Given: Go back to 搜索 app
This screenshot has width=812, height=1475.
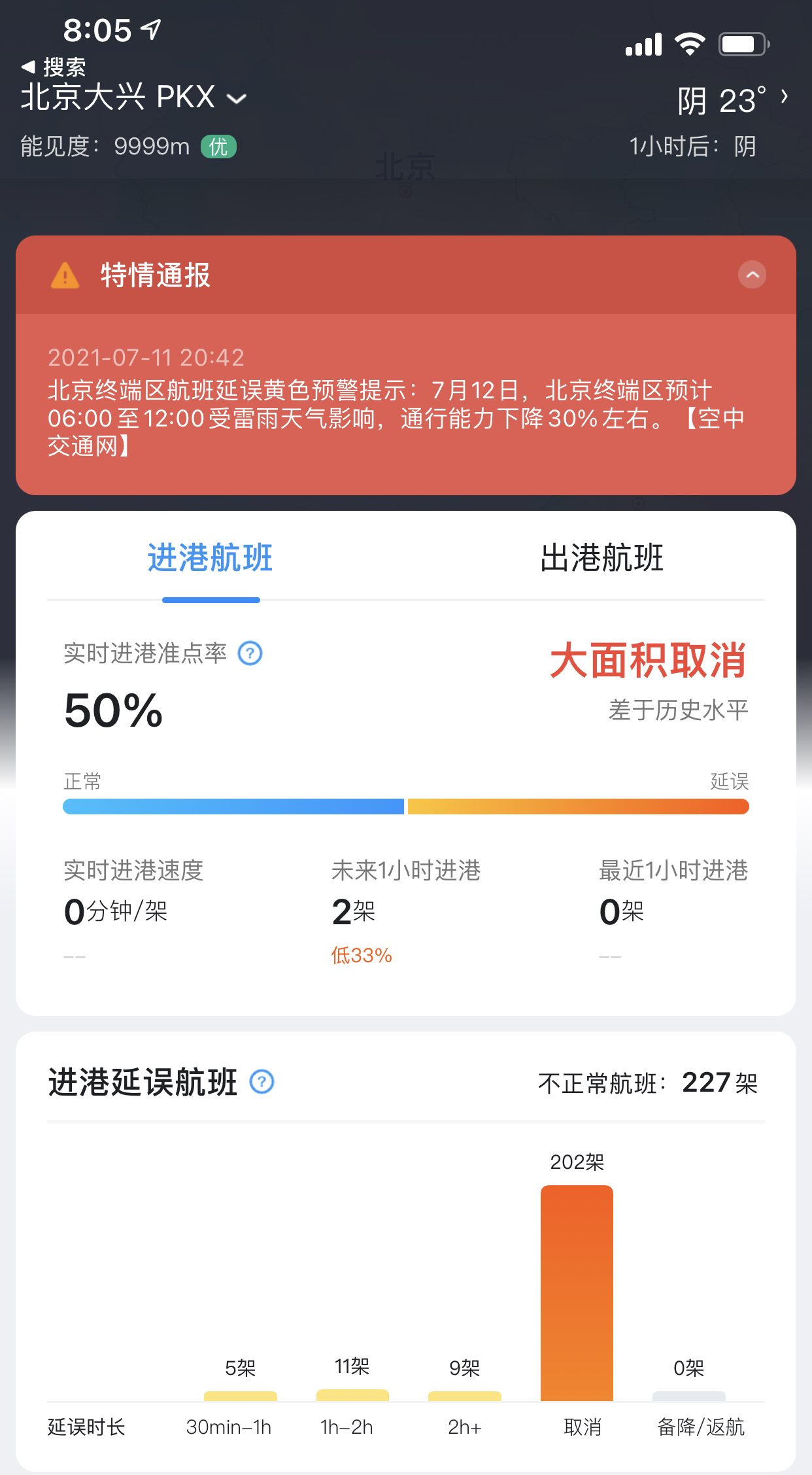Looking at the screenshot, I should click(x=54, y=67).
